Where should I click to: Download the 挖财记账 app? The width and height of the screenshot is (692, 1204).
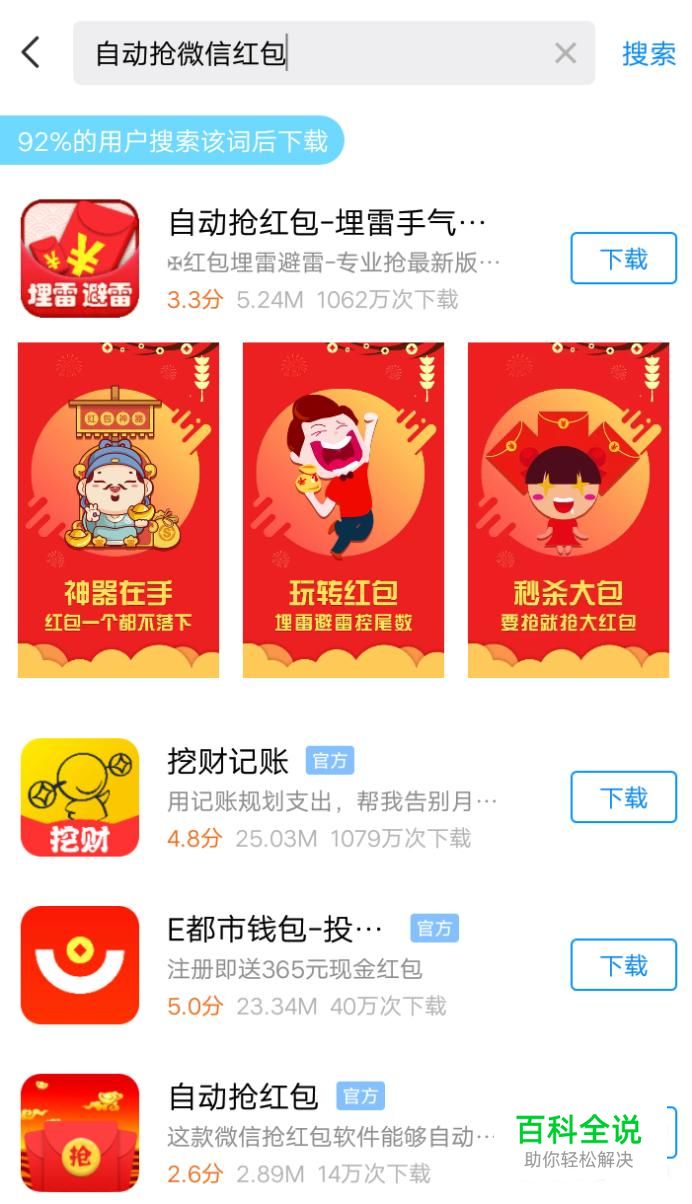click(623, 797)
